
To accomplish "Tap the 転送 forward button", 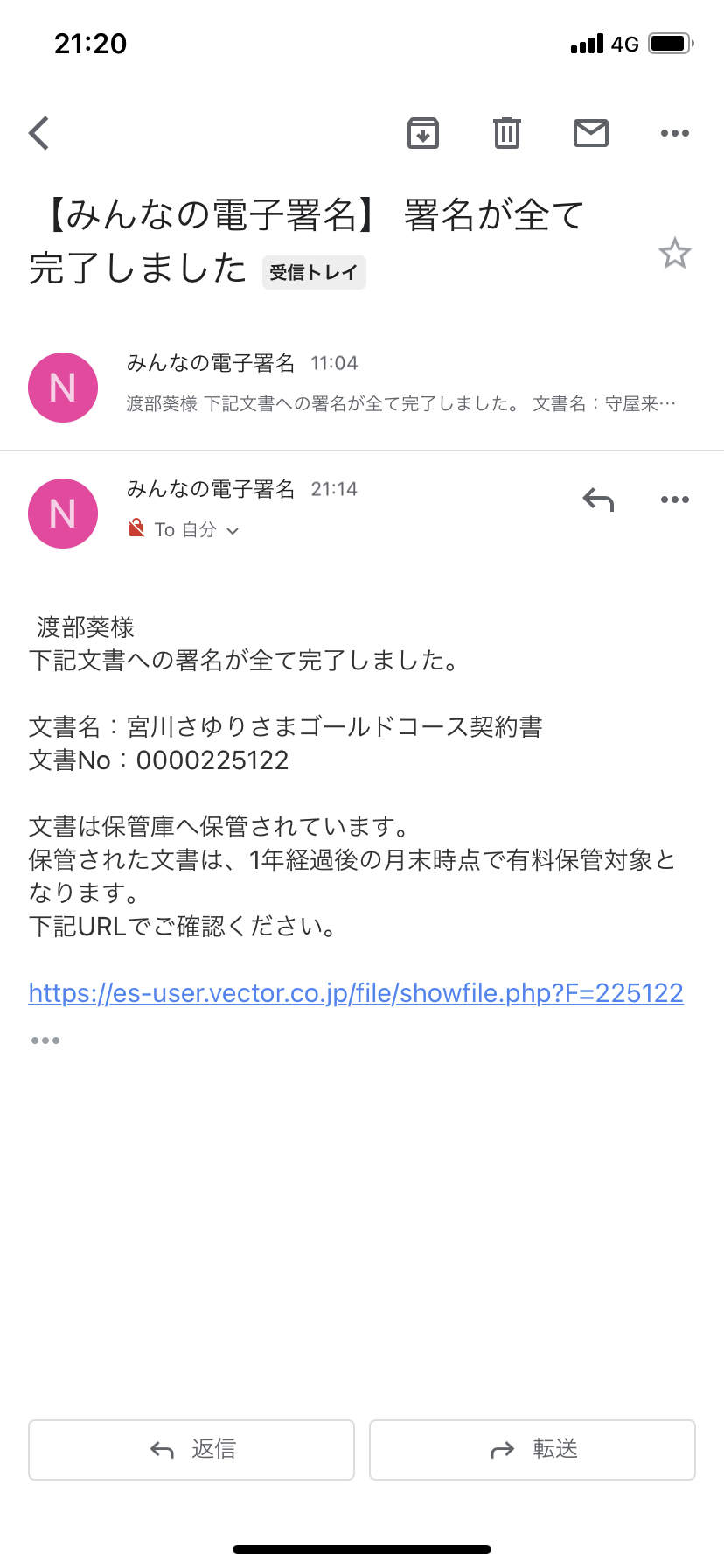I will pos(533,1449).
